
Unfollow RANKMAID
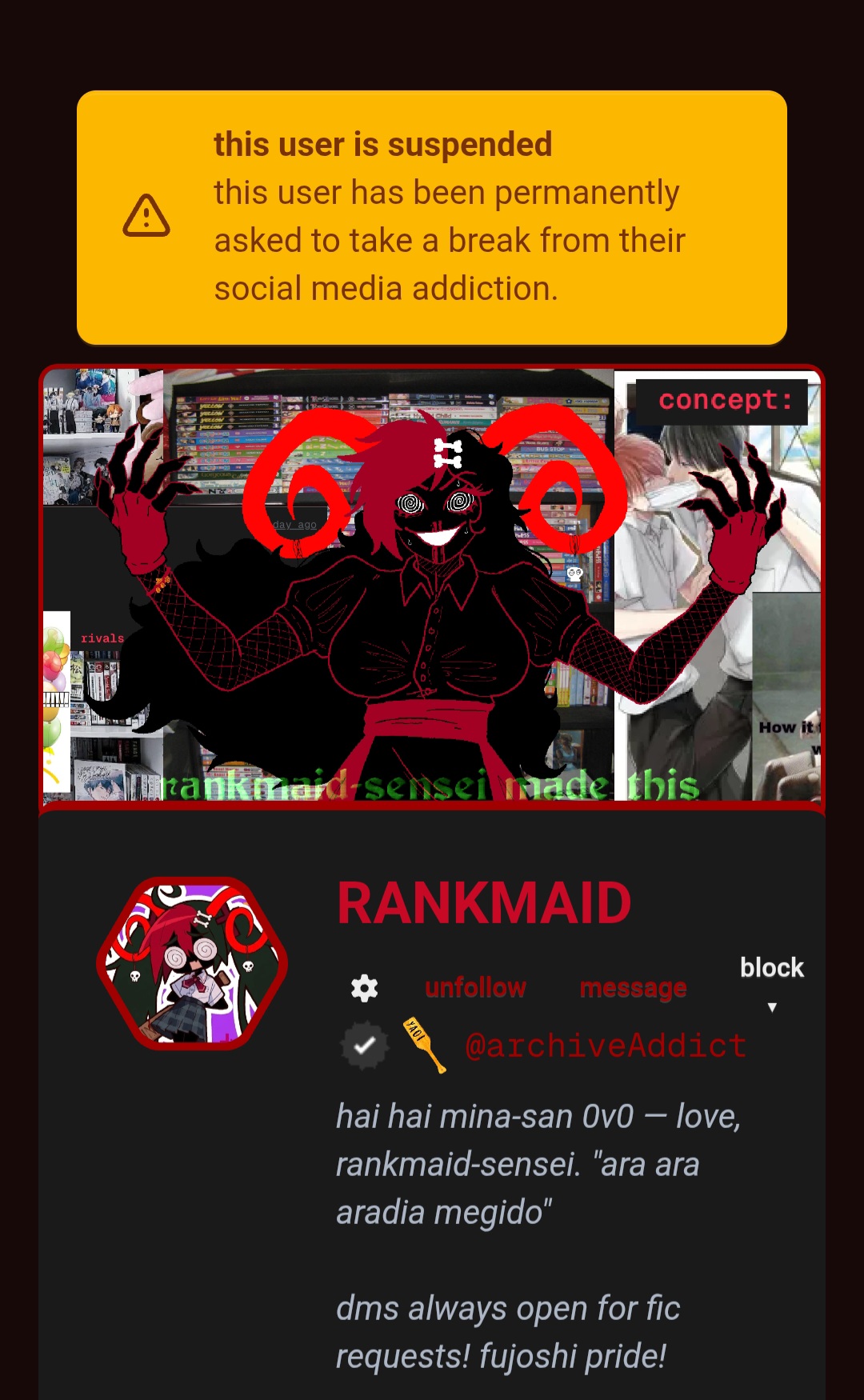tap(475, 988)
